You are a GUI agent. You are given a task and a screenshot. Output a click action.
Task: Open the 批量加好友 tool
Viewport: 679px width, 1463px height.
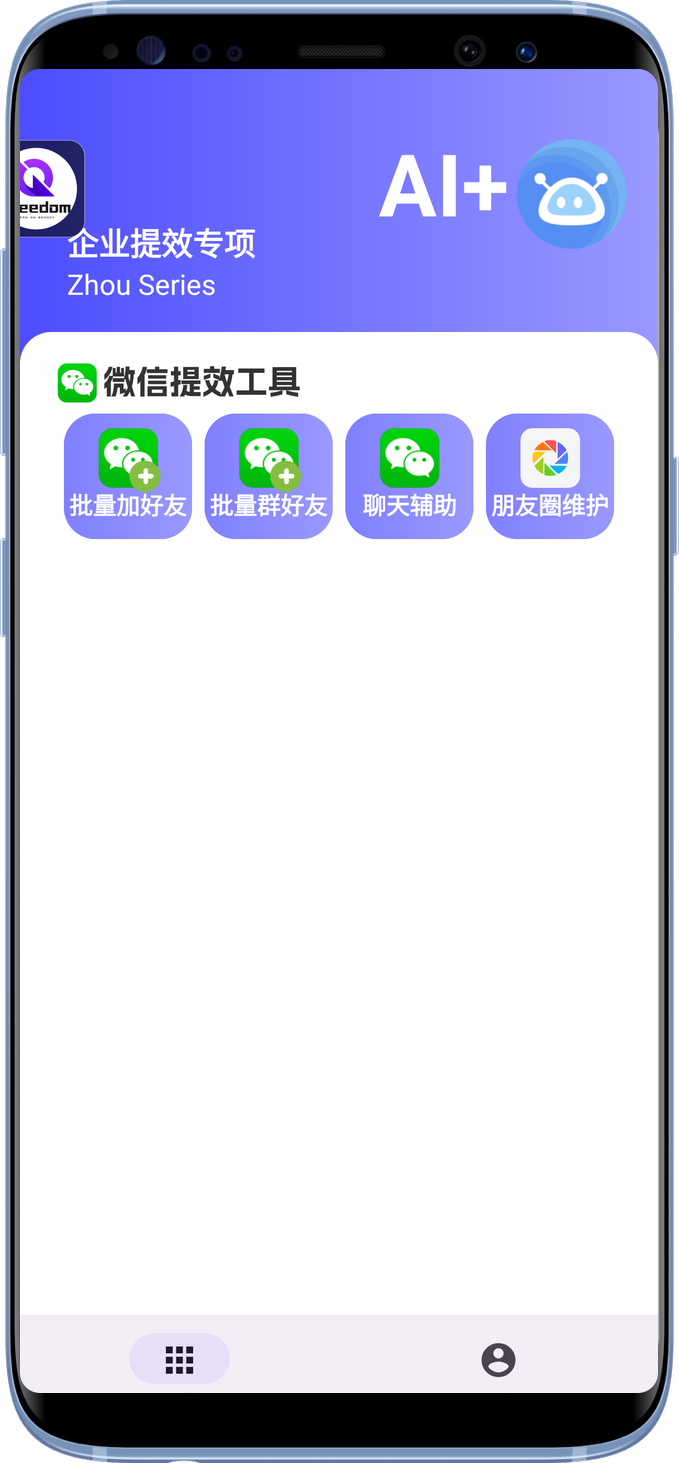[x=128, y=476]
